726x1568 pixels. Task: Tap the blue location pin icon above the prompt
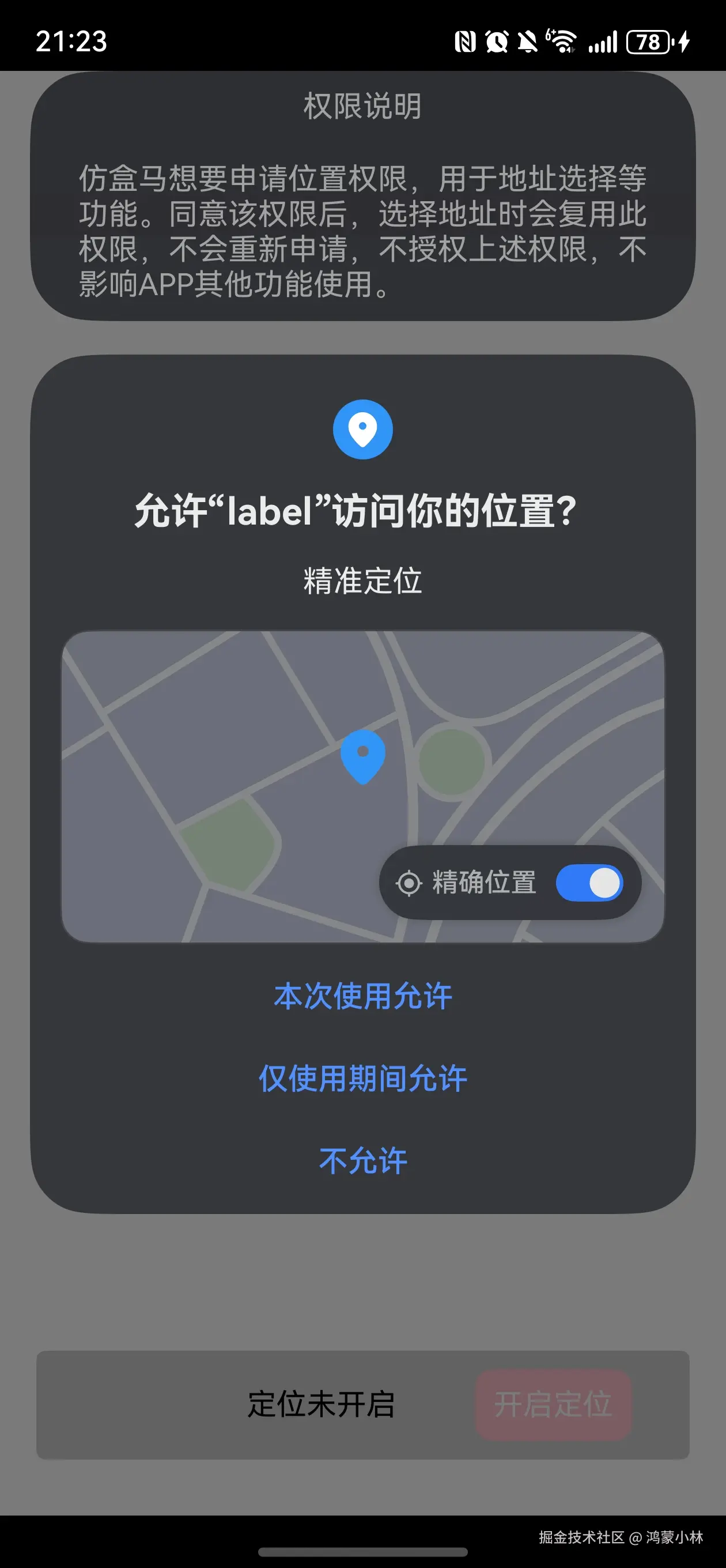pyautogui.click(x=362, y=428)
